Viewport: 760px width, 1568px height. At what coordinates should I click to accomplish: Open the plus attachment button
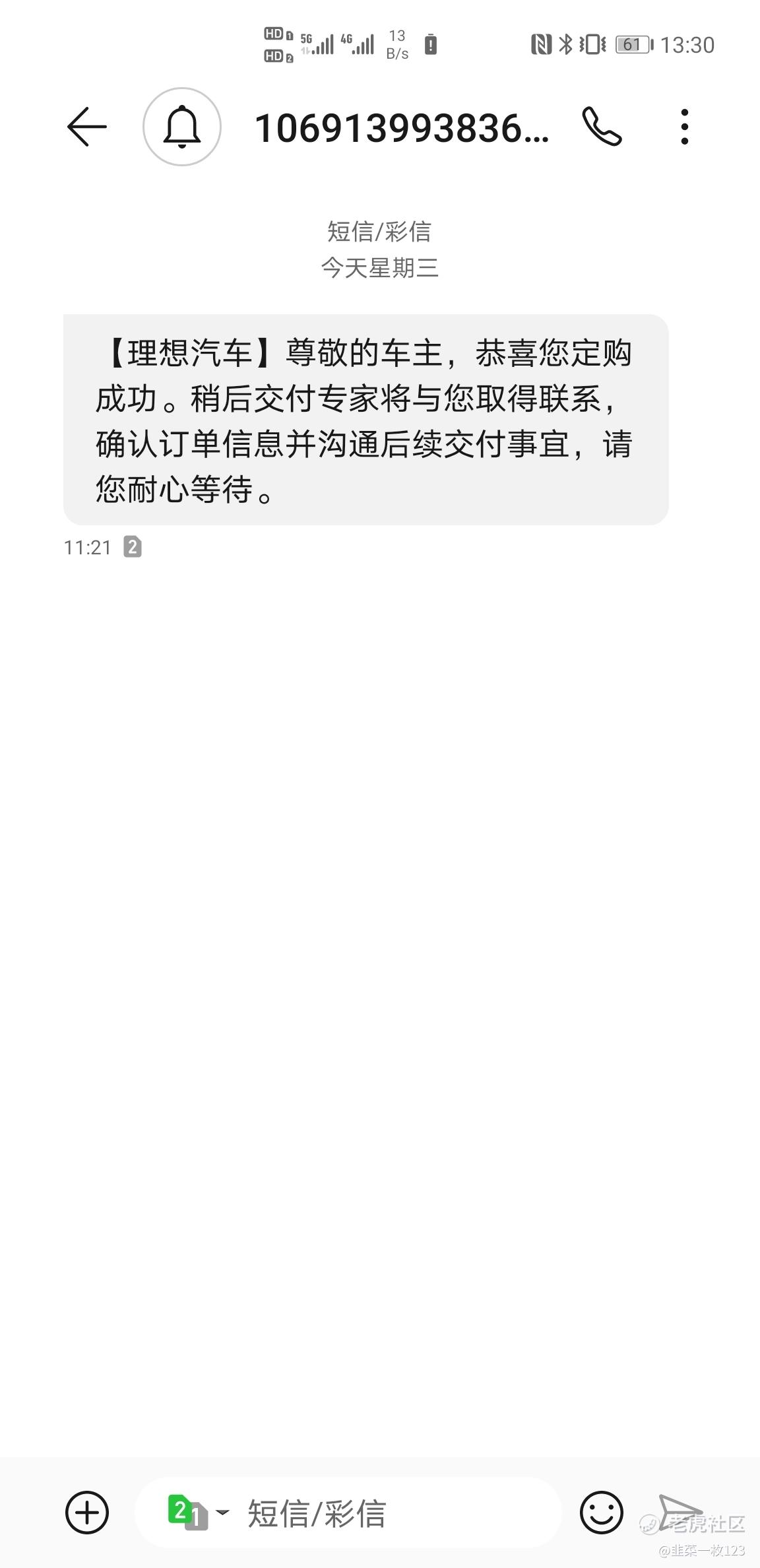pyautogui.click(x=86, y=1512)
